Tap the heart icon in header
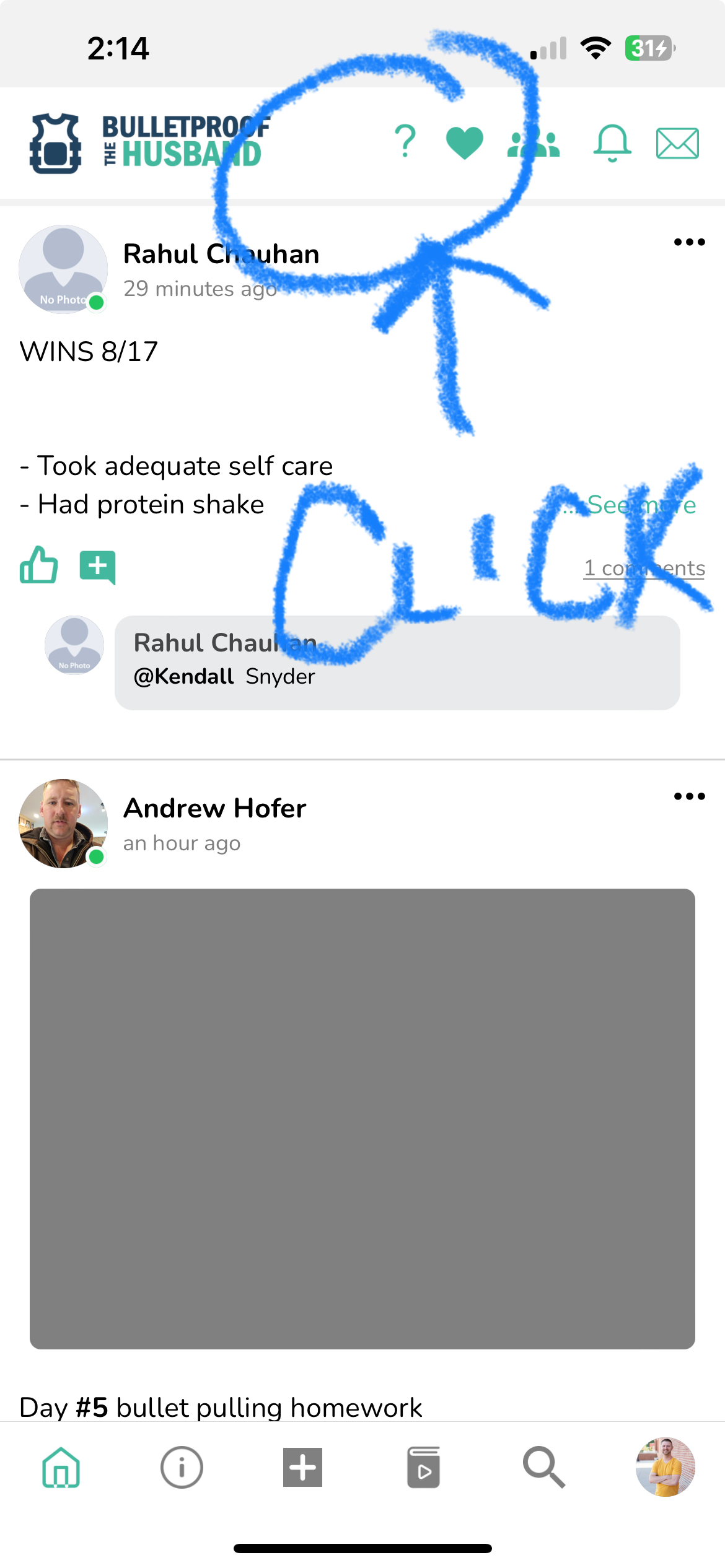 [464, 142]
